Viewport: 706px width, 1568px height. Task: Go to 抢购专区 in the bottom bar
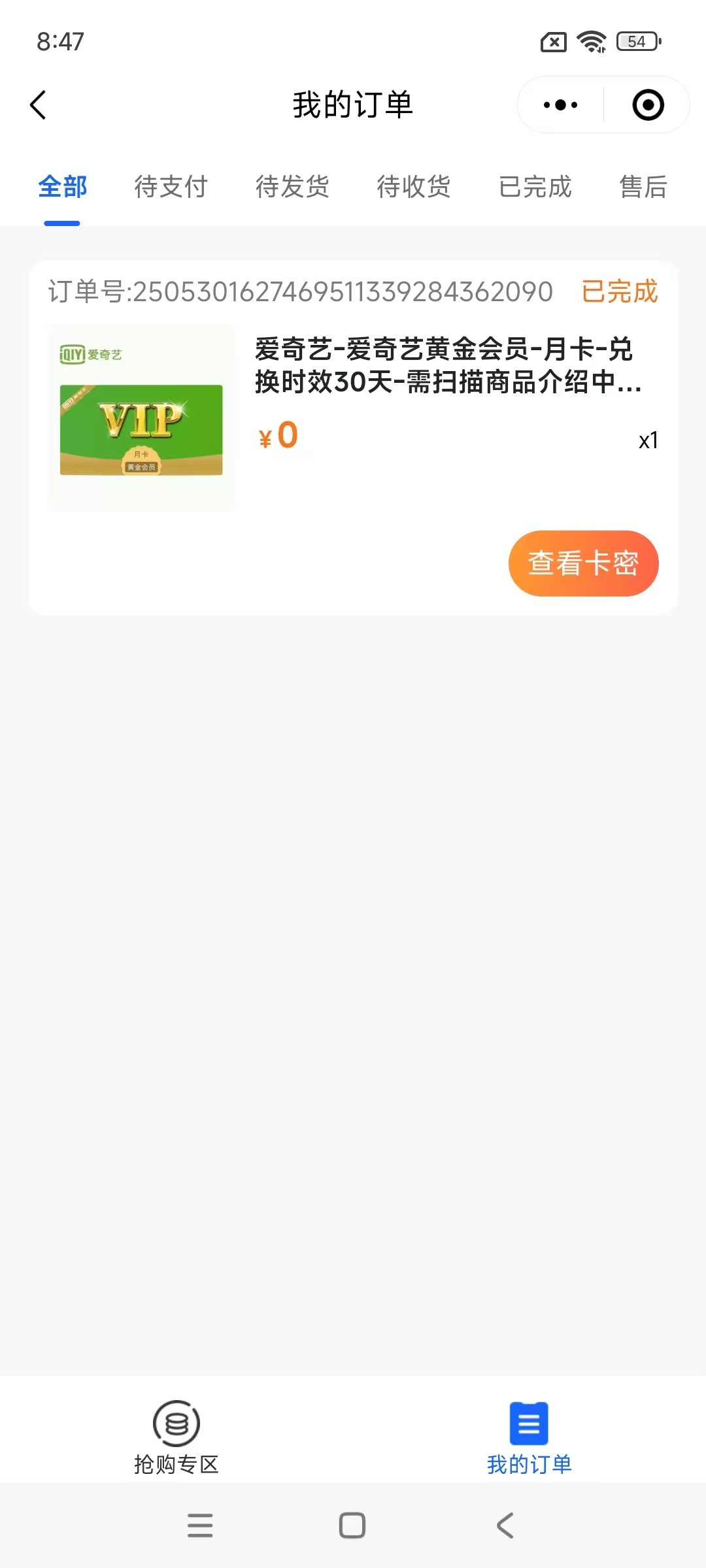[176, 1437]
